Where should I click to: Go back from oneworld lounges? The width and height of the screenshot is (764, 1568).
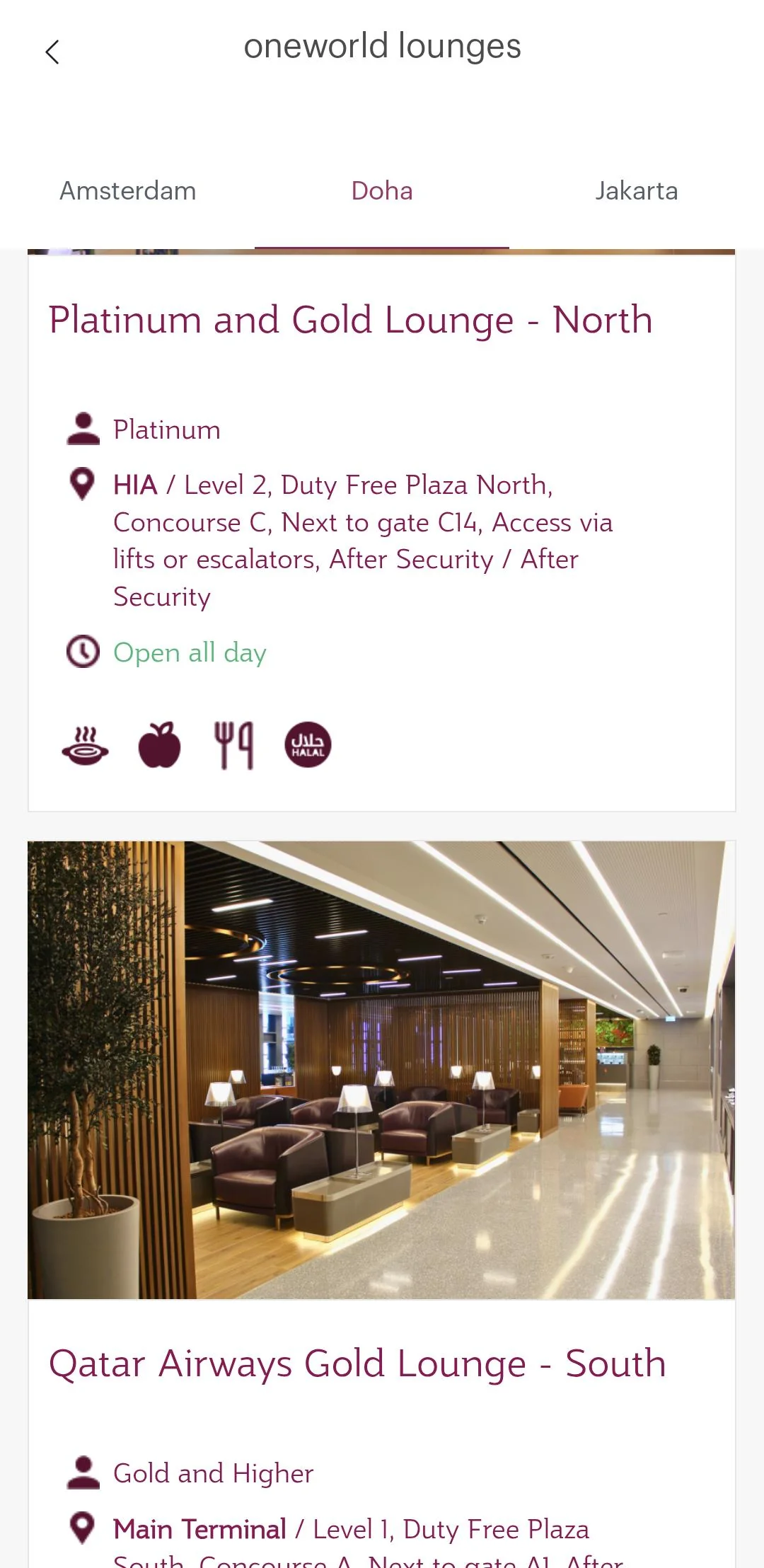(52, 52)
